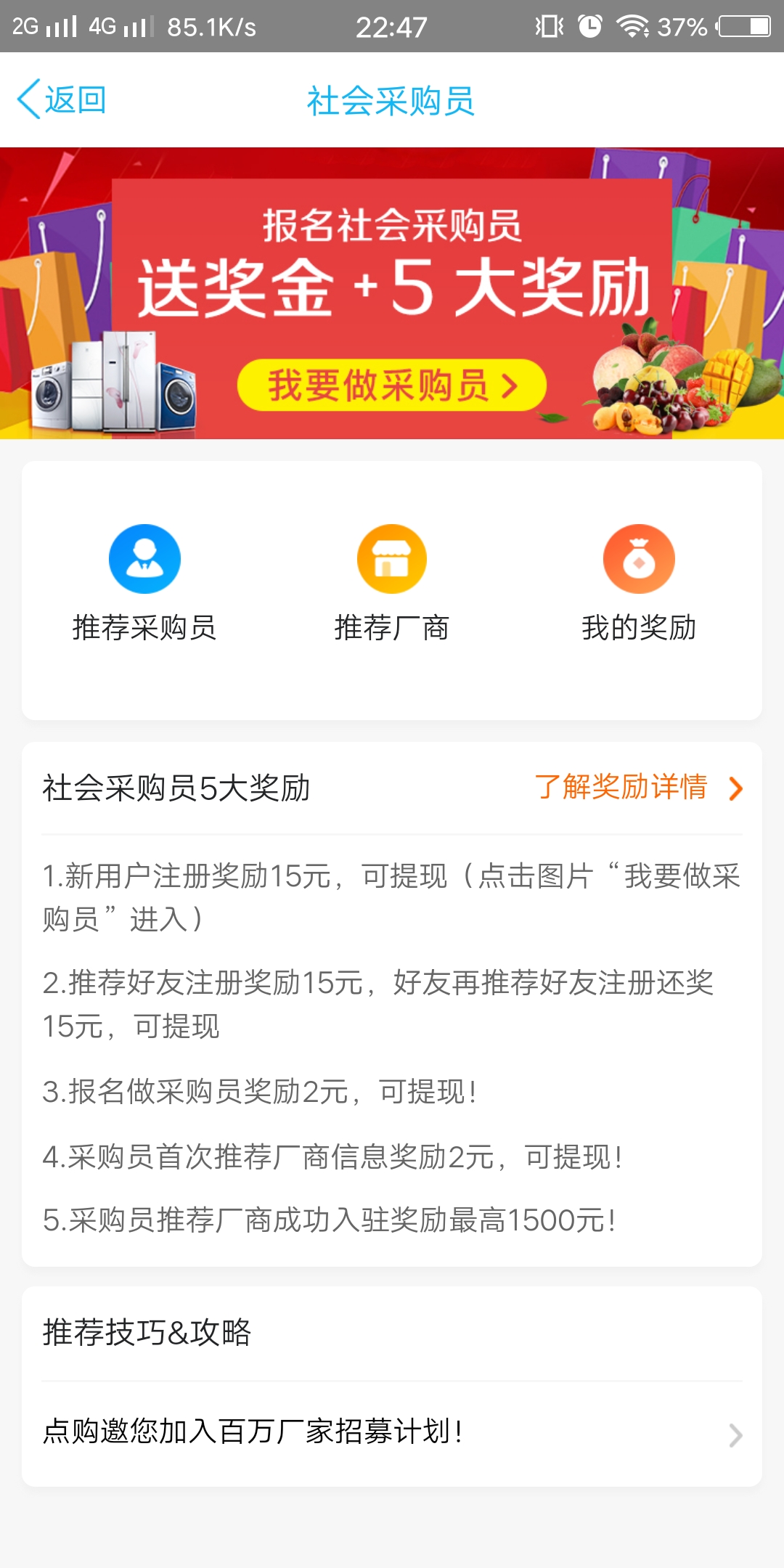The height and width of the screenshot is (1568, 784).
Task: Open the 社会采购员 title bar
Action: (392, 102)
